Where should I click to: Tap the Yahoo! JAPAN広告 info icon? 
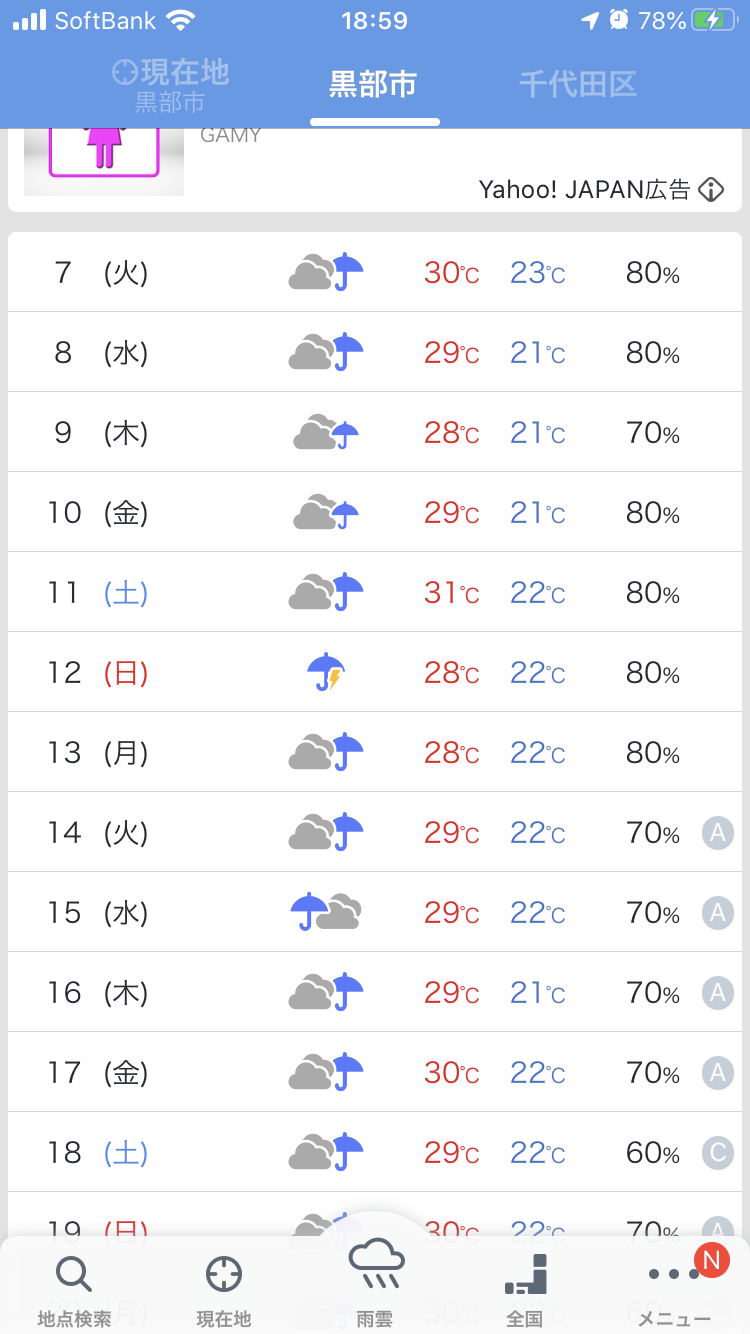click(x=711, y=189)
